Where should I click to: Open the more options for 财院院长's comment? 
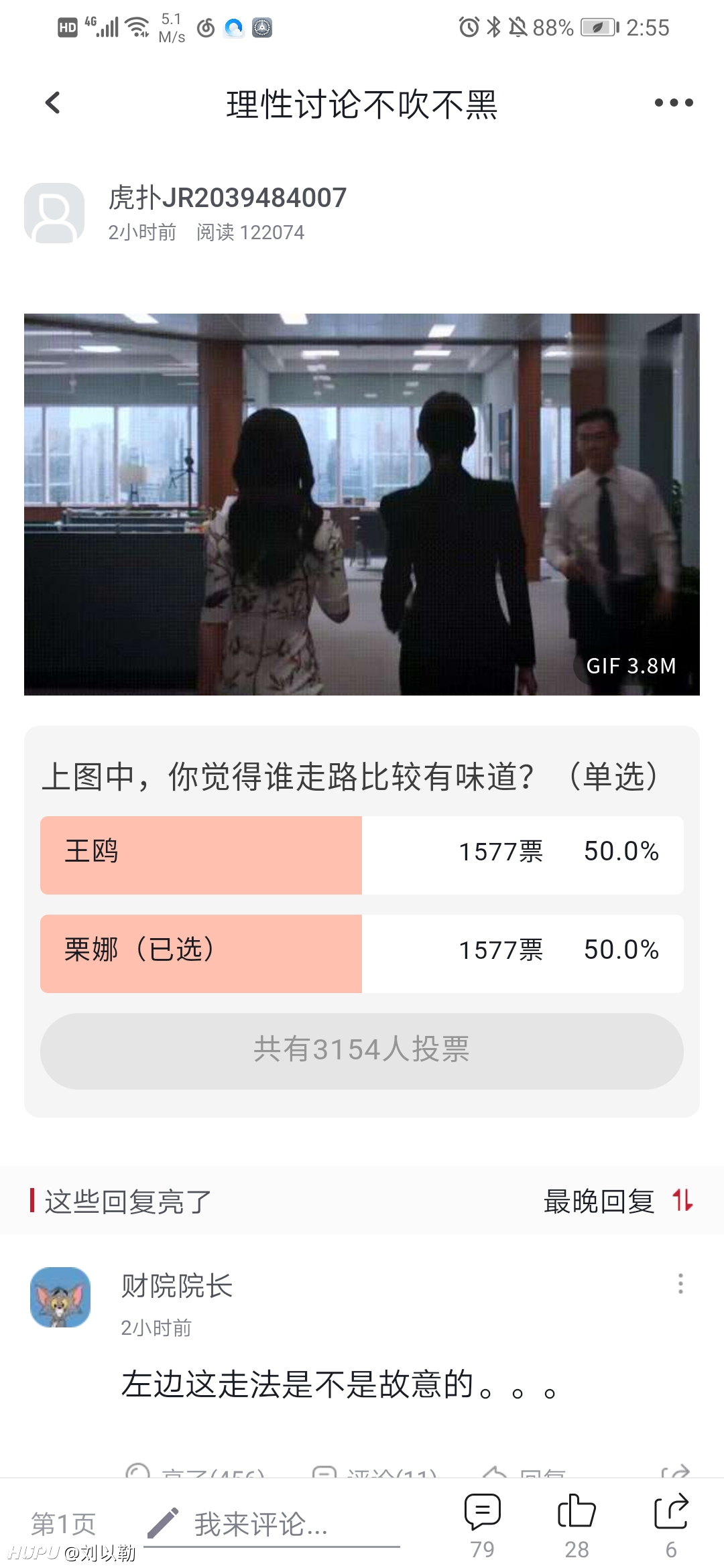coord(680,1283)
